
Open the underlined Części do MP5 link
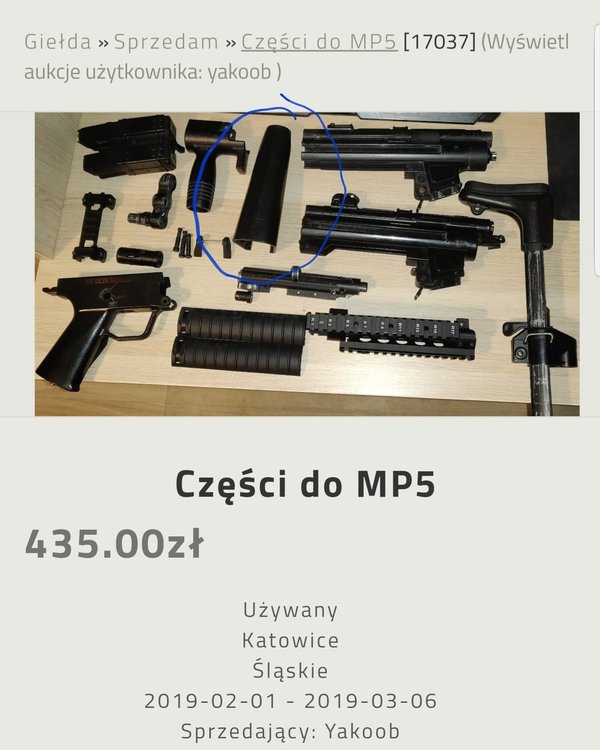coord(319,42)
